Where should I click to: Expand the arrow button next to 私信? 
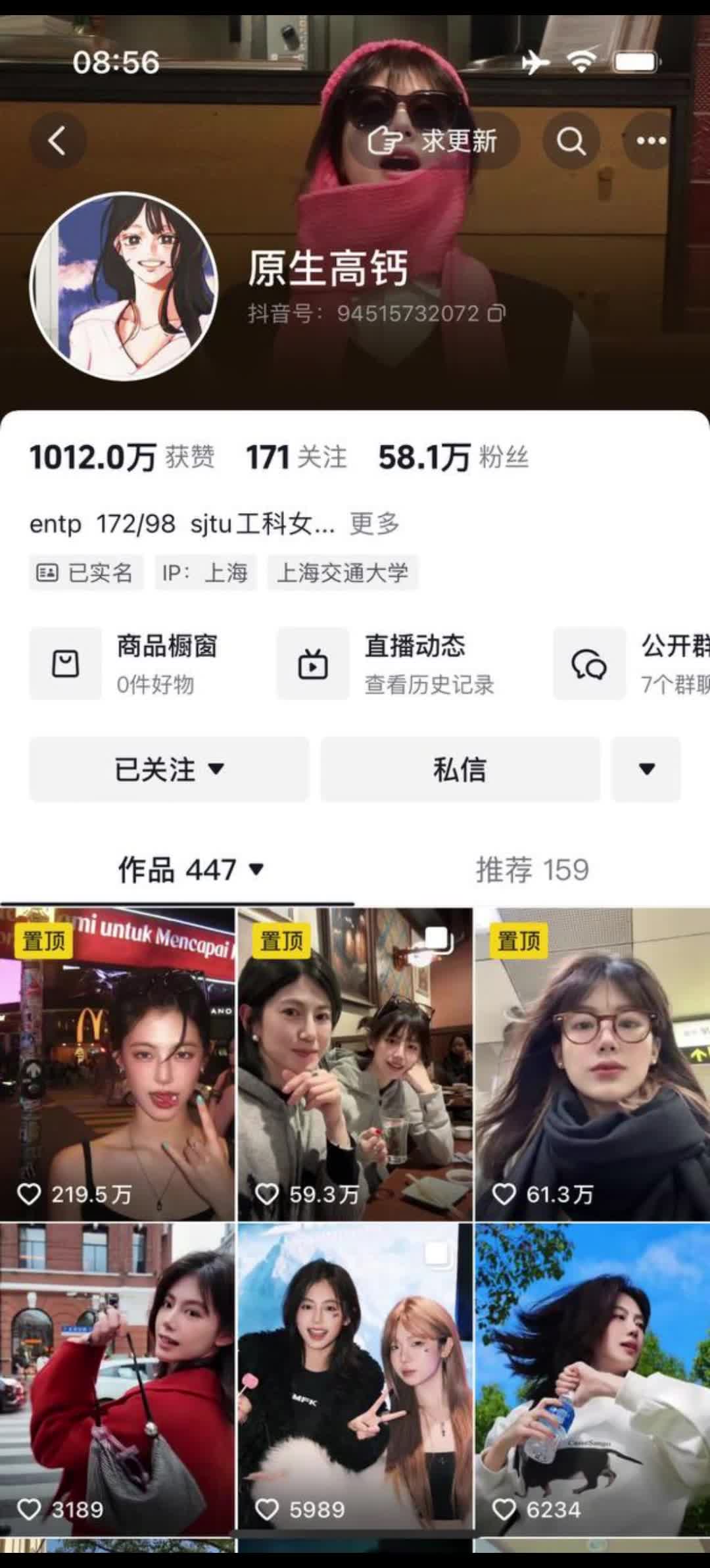click(x=646, y=769)
